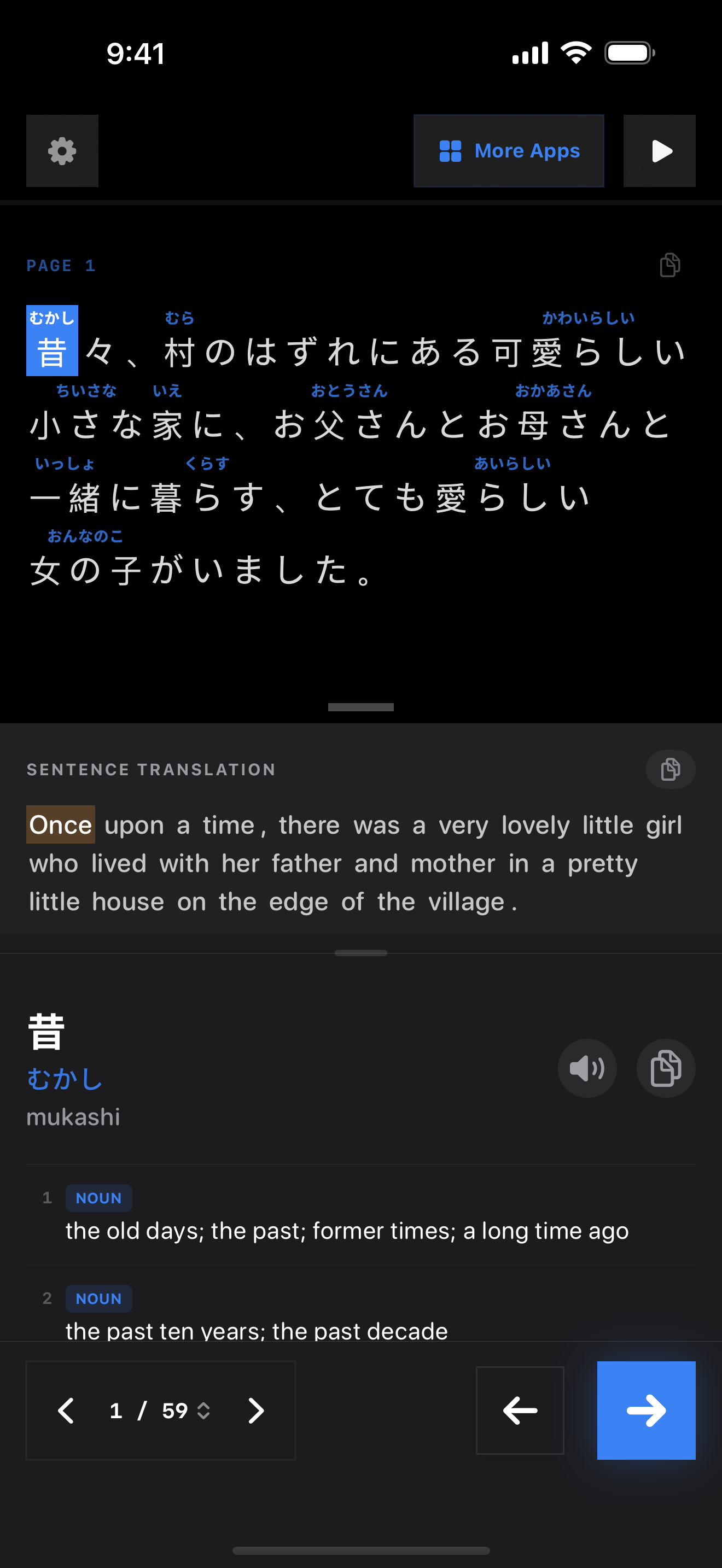Tap the highlighted word Once in translation

[x=60, y=825]
